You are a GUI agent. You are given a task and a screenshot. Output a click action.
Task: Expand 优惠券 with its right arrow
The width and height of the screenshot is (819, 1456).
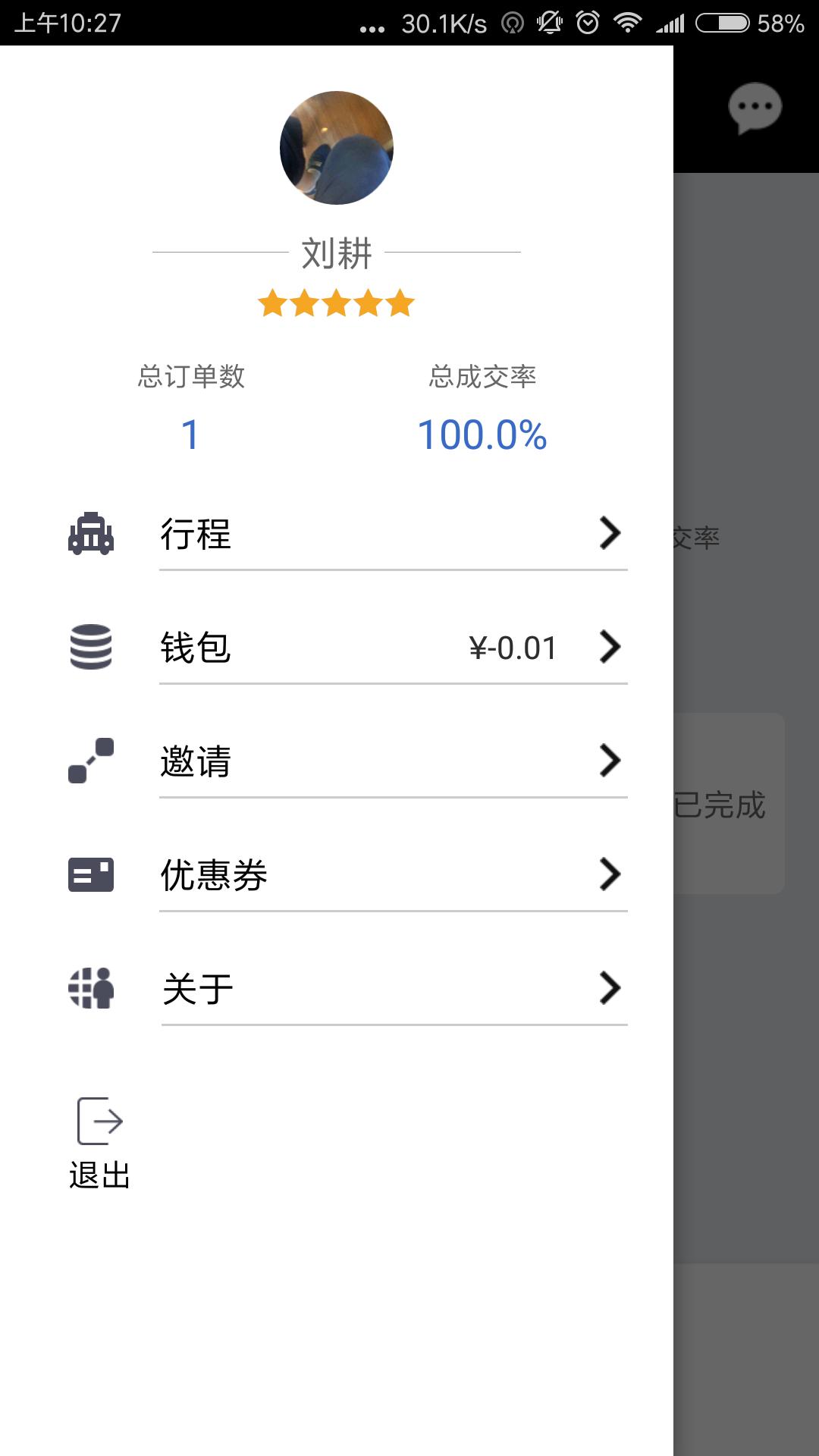[610, 874]
